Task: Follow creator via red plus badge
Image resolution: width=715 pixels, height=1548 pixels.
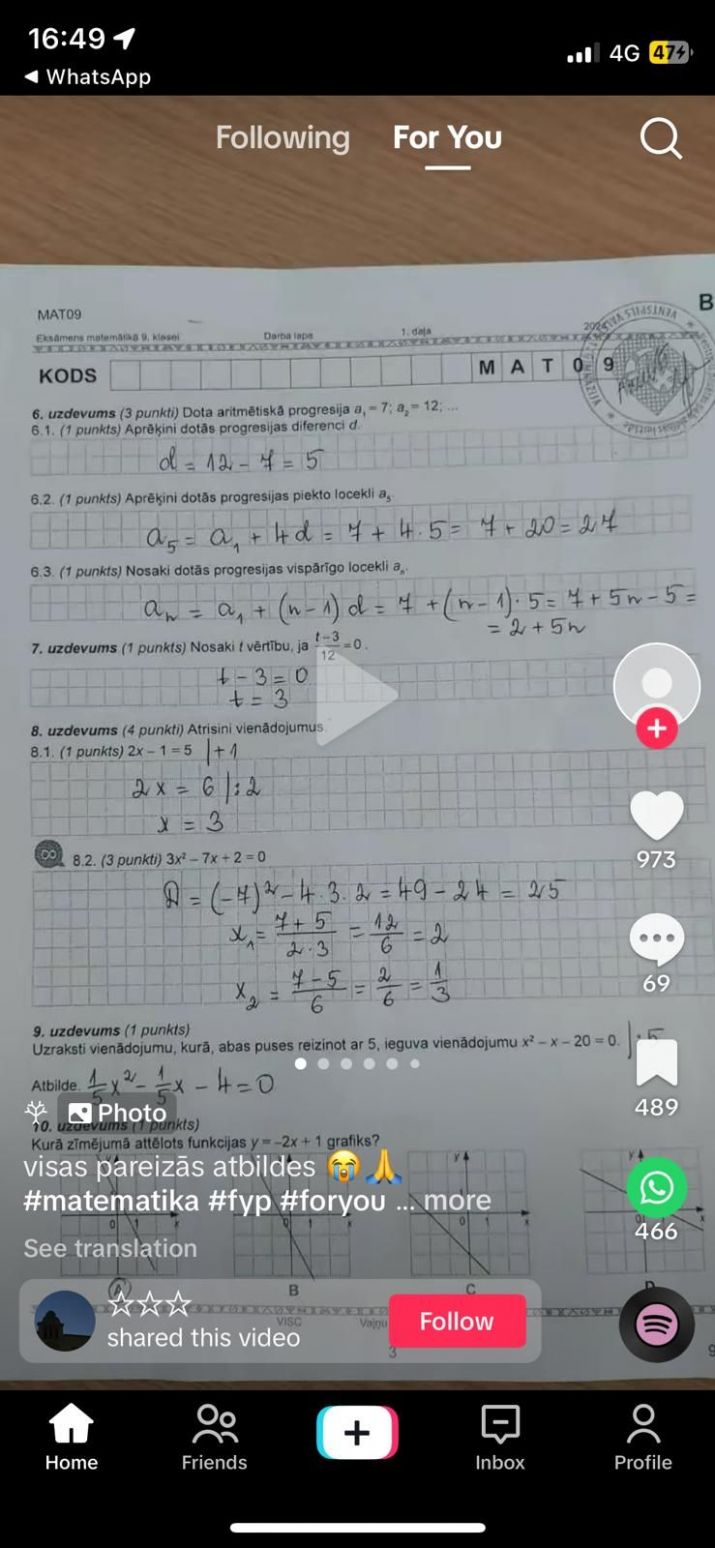Action: click(656, 729)
